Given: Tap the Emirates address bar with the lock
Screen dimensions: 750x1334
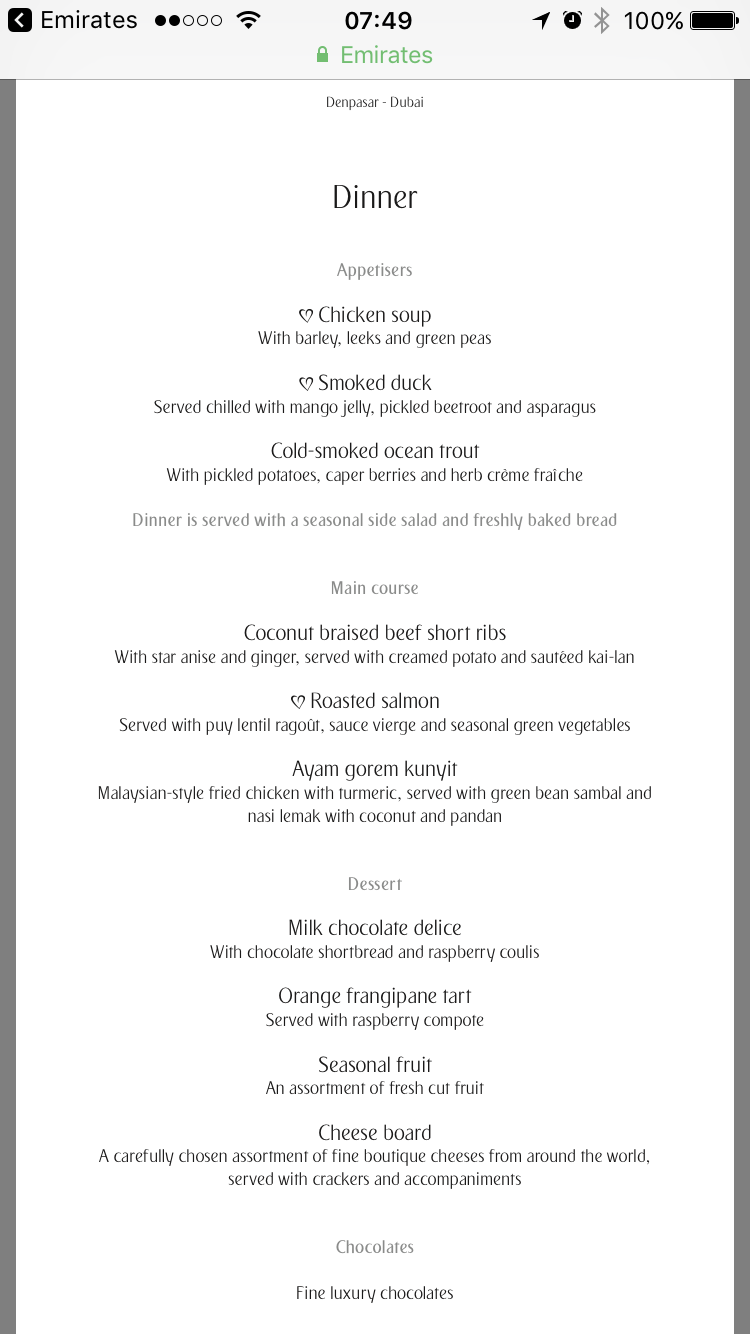Looking at the screenshot, I should point(375,55).
